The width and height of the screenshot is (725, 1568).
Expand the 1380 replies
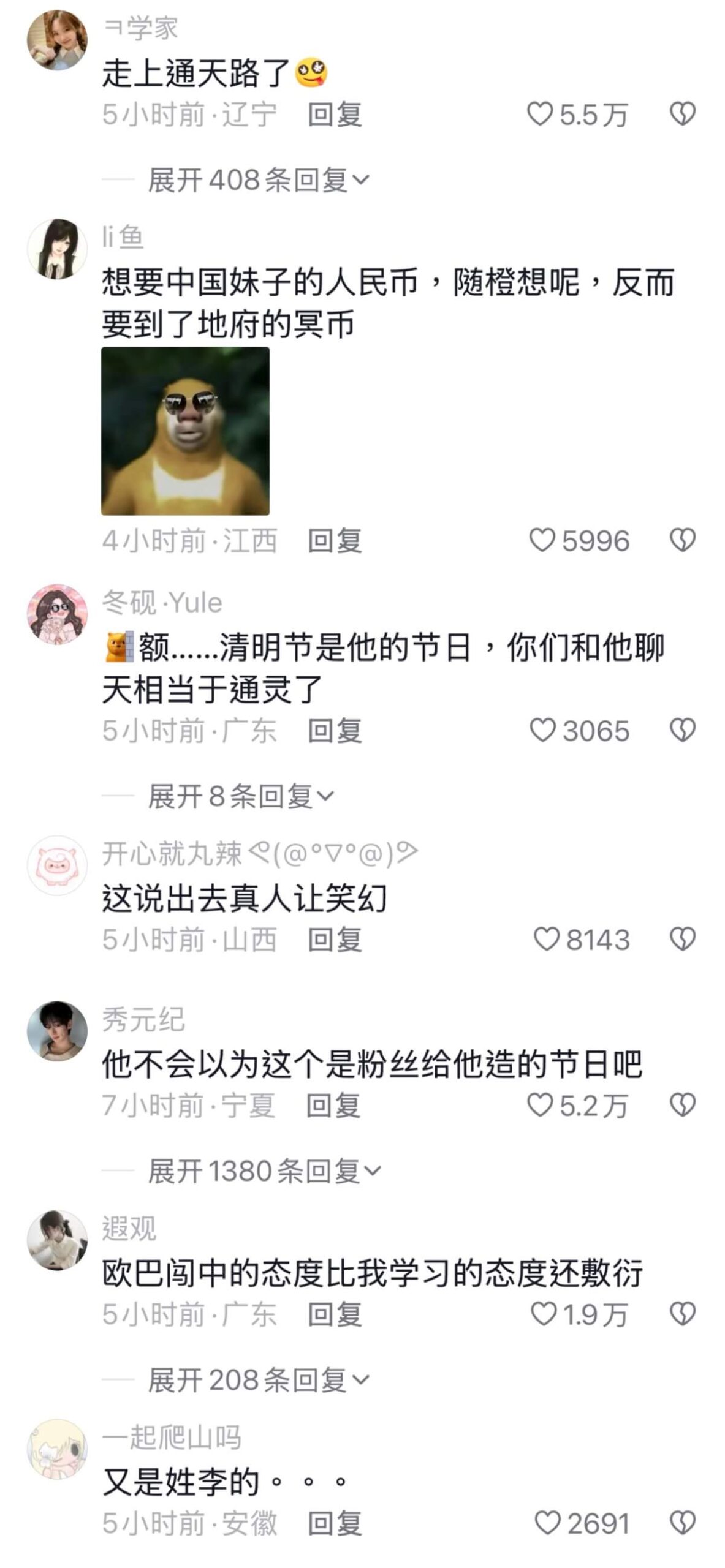pyautogui.click(x=264, y=1171)
